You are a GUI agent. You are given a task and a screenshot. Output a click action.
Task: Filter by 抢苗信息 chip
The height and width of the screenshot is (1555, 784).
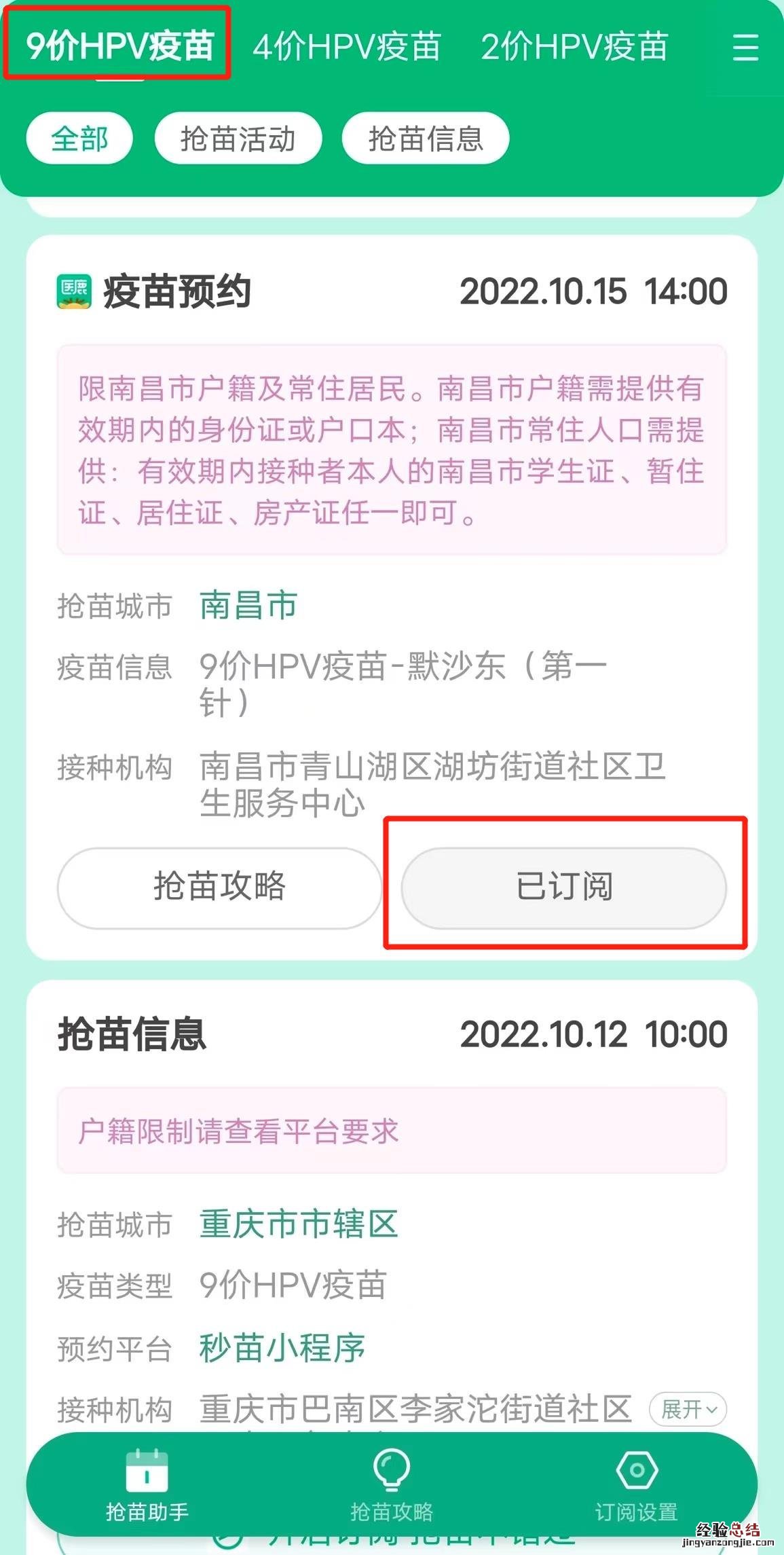coord(425,139)
